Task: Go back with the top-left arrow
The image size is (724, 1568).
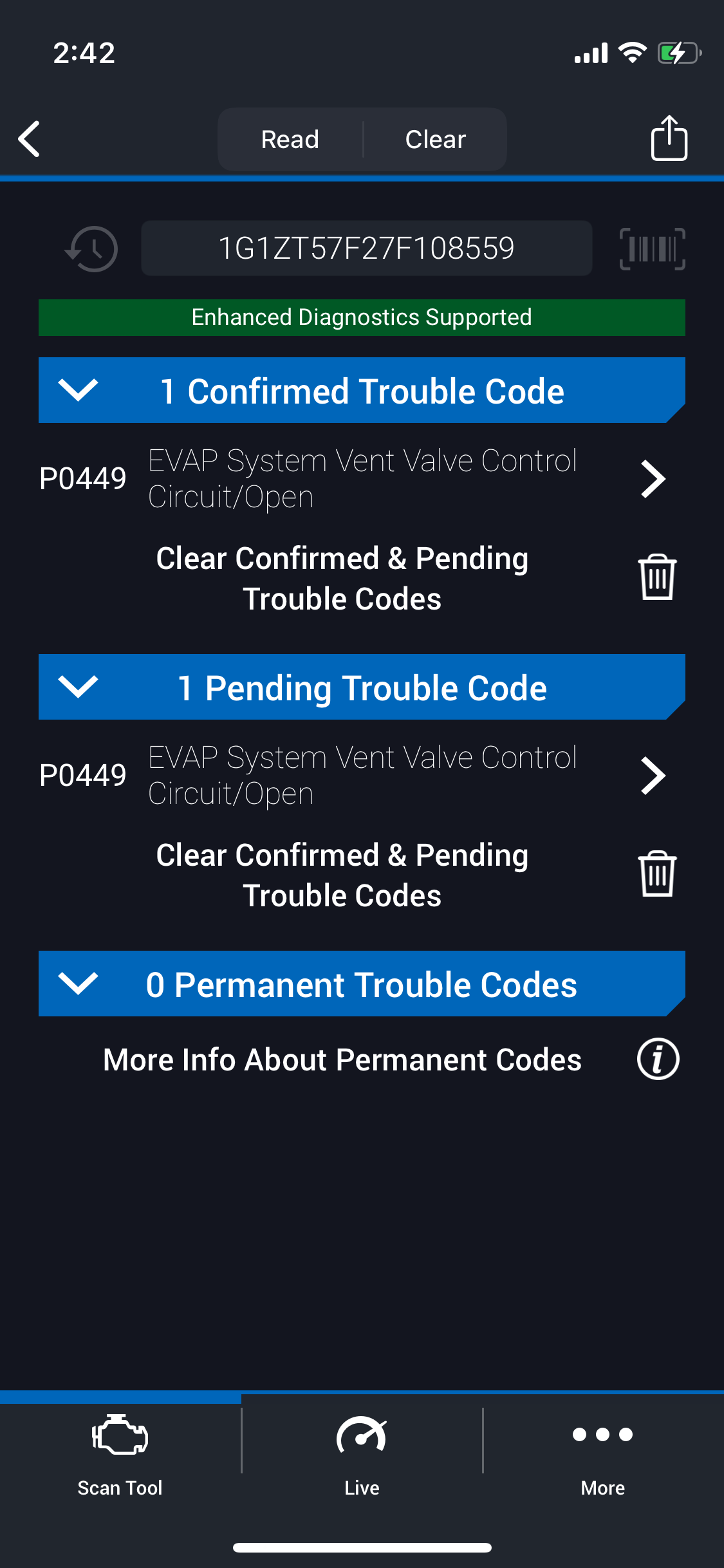Action: point(30,139)
